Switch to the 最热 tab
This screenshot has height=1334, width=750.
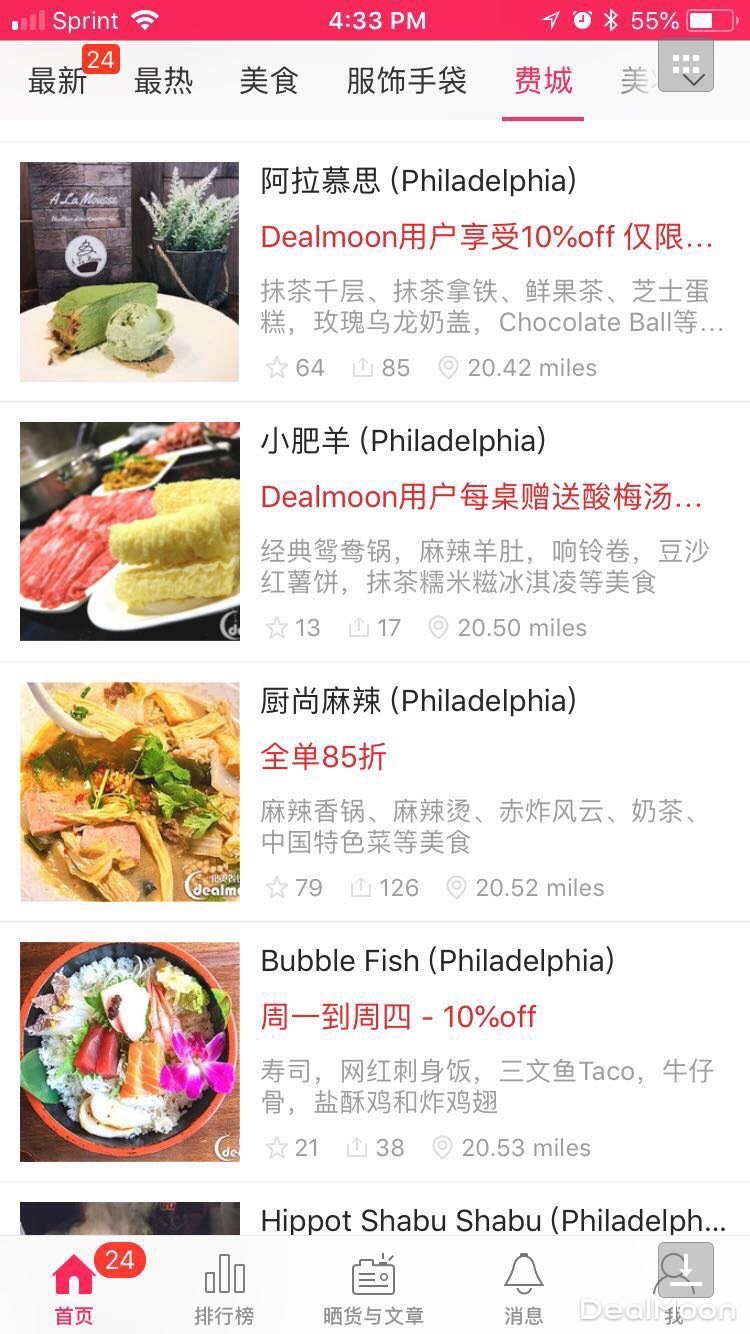tap(163, 81)
